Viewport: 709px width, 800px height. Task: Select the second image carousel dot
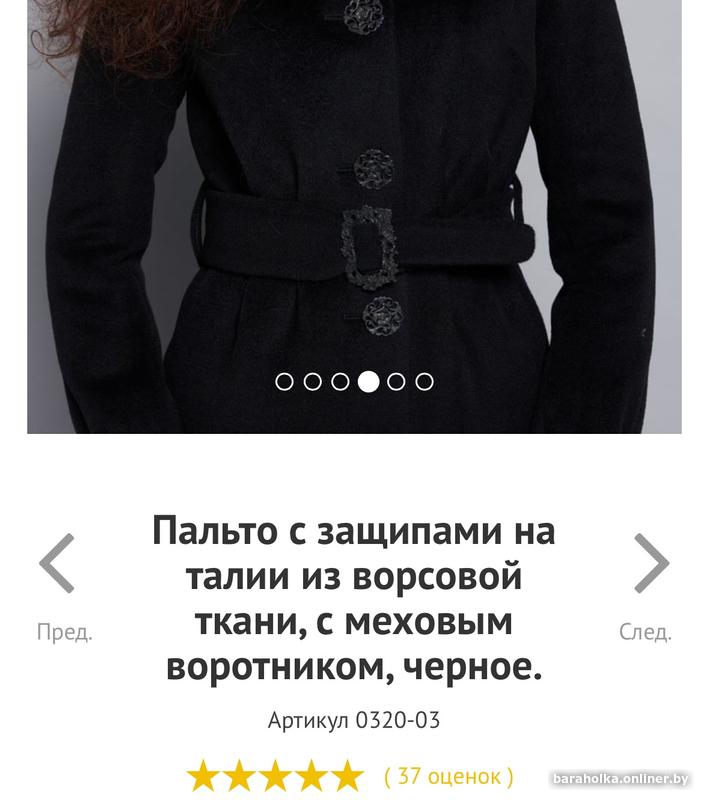pos(312,381)
